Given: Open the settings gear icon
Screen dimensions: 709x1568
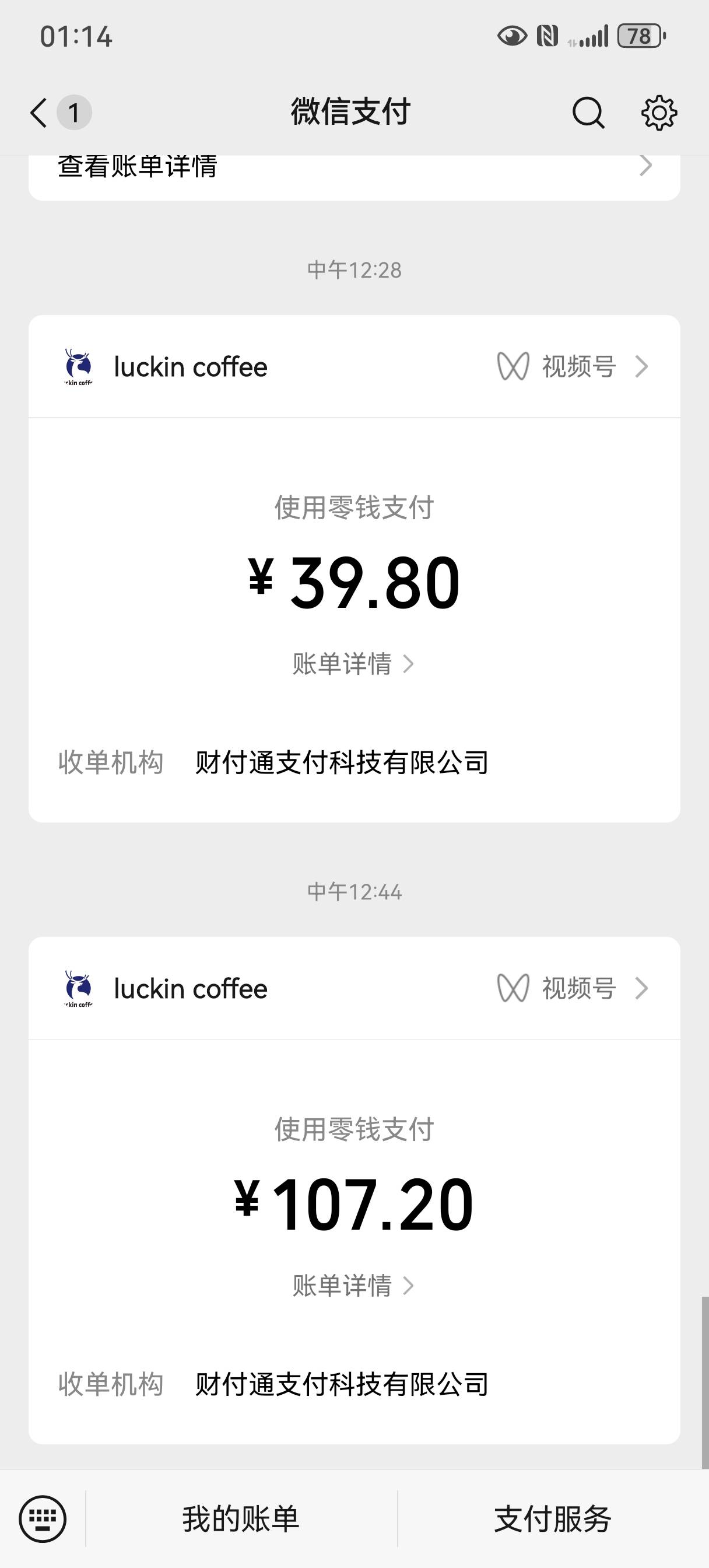Looking at the screenshot, I should [659, 113].
